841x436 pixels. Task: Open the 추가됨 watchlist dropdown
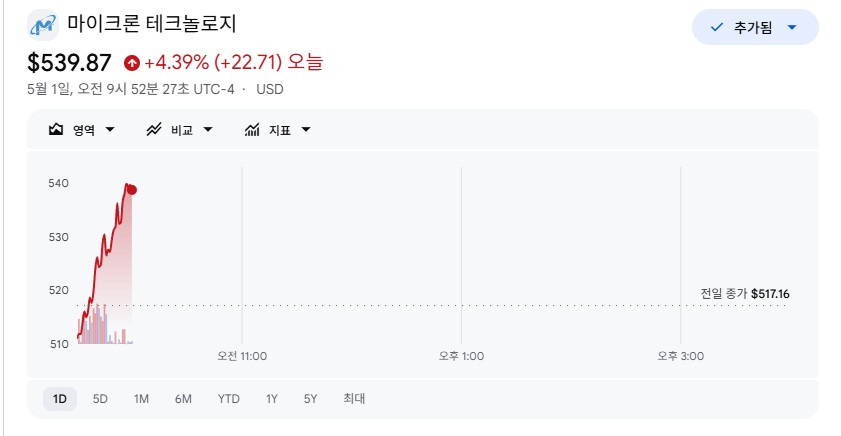pyautogui.click(x=755, y=27)
